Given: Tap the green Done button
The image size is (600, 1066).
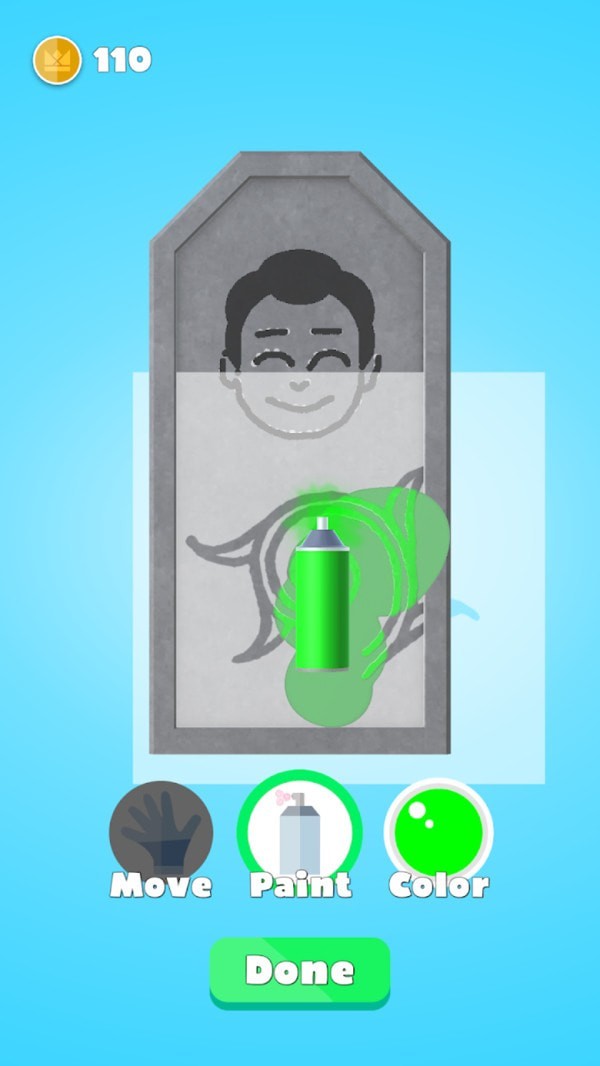Looking at the screenshot, I should 299,971.
